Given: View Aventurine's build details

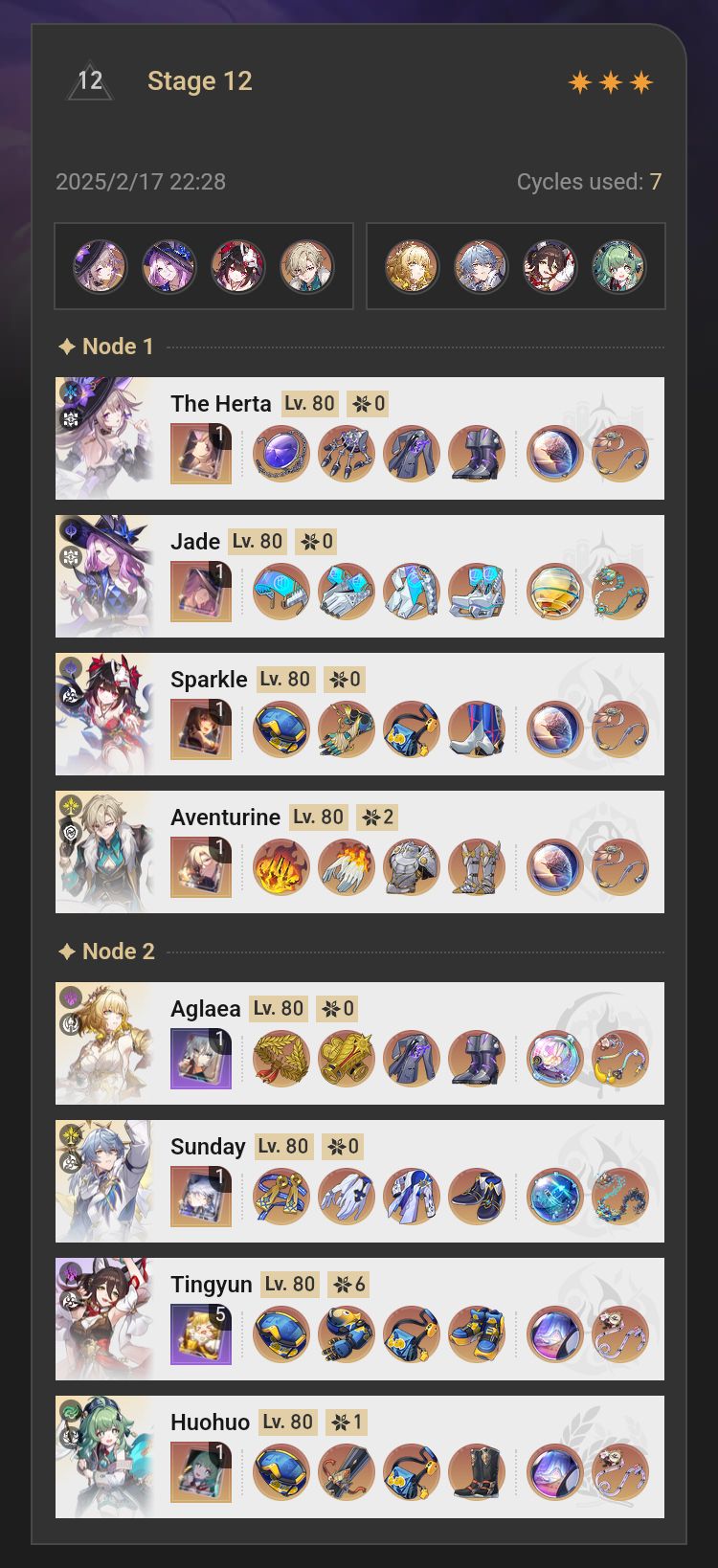Looking at the screenshot, I should coord(359,852).
